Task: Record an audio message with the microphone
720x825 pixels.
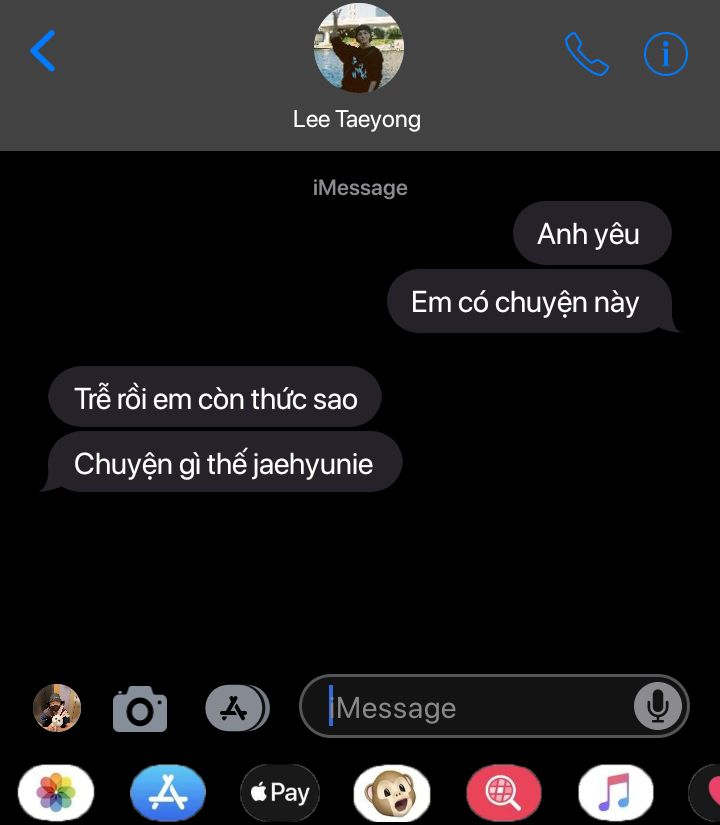Action: pos(657,707)
